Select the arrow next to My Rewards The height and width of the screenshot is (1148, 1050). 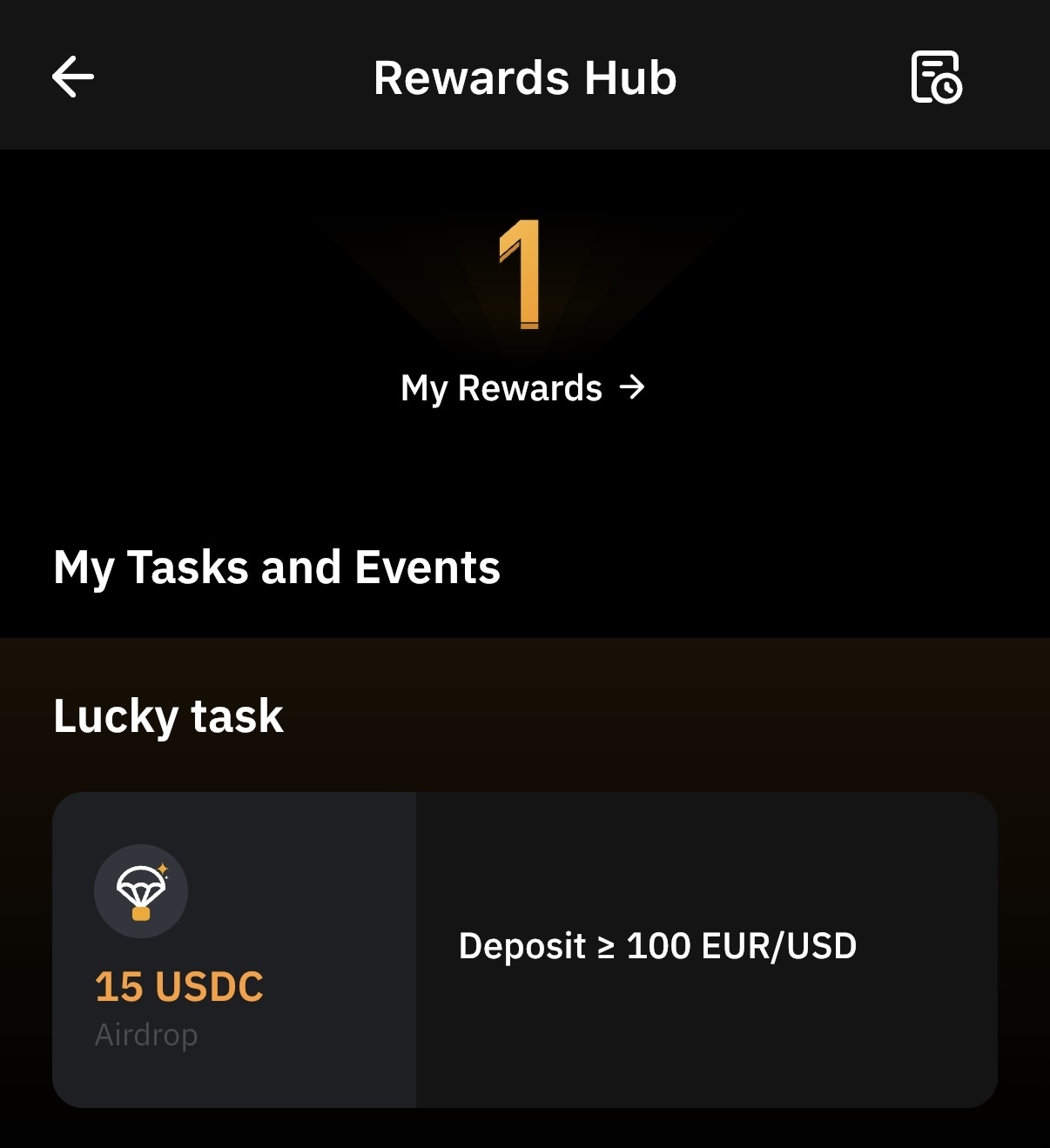coord(632,388)
